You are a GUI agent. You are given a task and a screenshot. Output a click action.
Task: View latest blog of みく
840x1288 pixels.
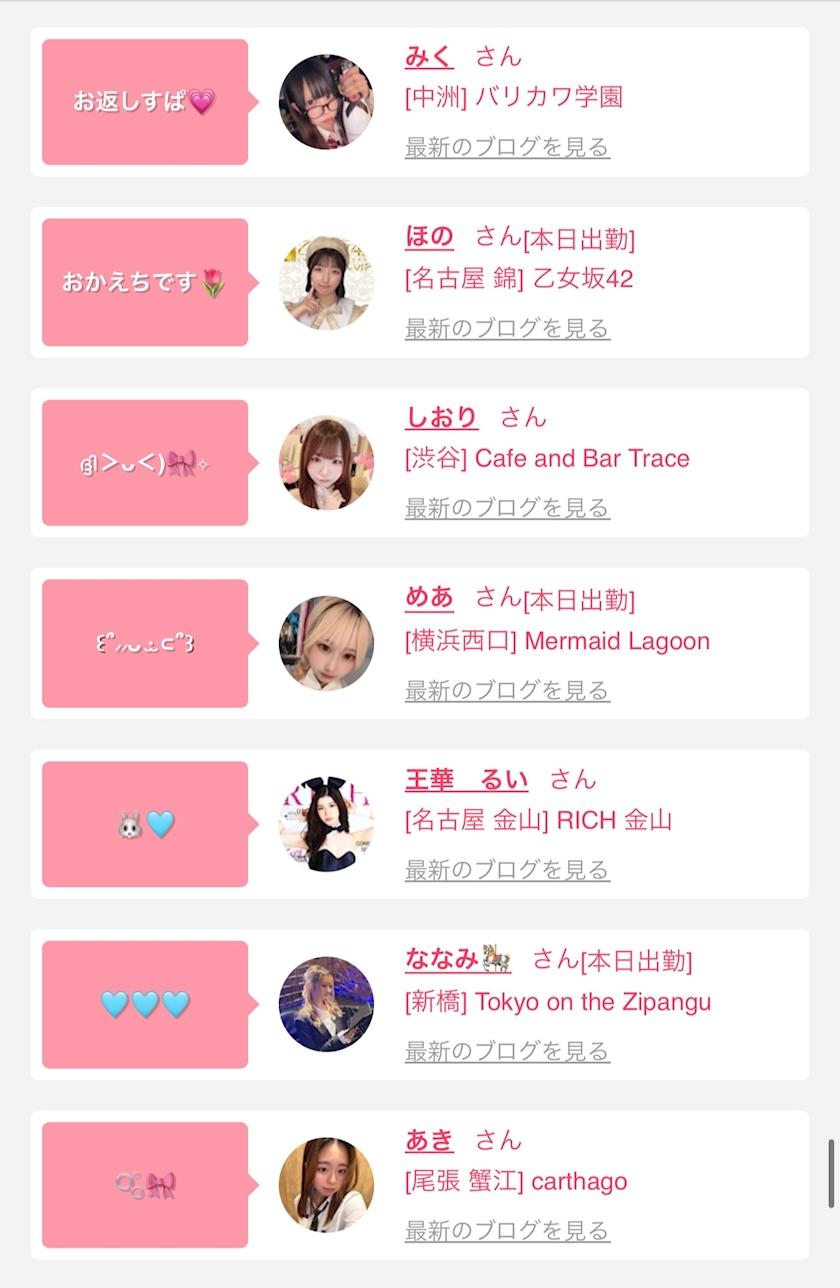(507, 147)
